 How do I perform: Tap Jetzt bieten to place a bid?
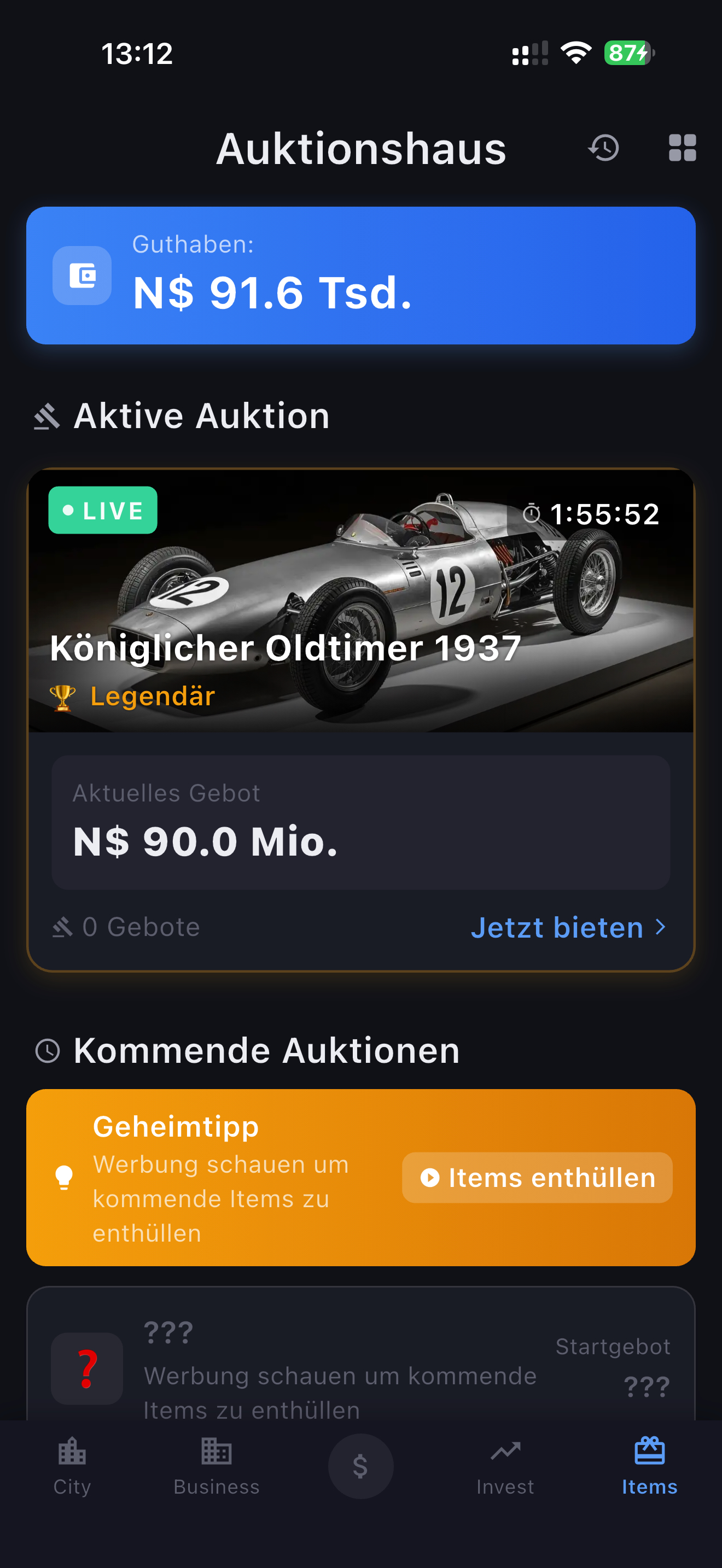click(x=568, y=928)
